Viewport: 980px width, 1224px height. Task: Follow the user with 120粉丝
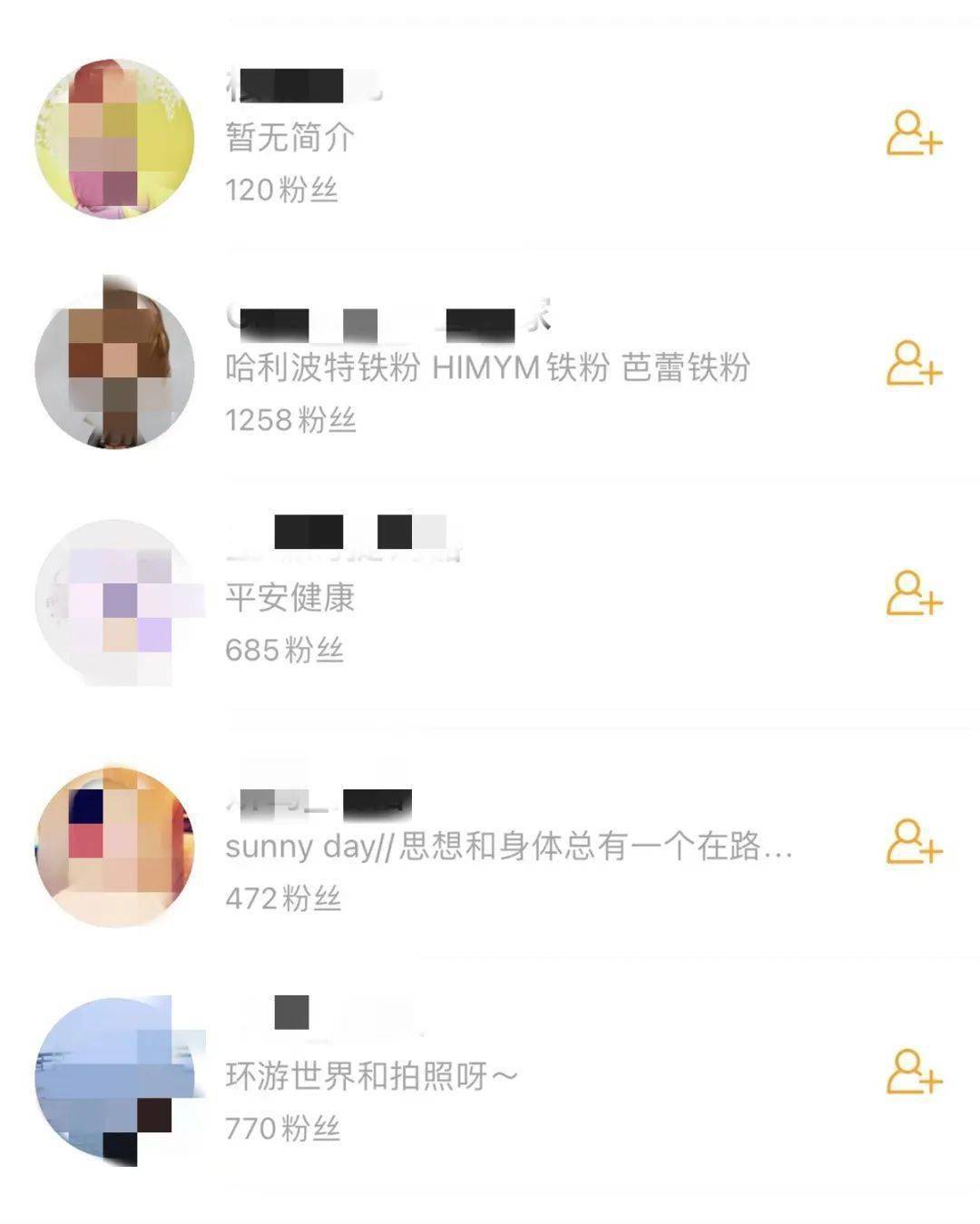[914, 134]
